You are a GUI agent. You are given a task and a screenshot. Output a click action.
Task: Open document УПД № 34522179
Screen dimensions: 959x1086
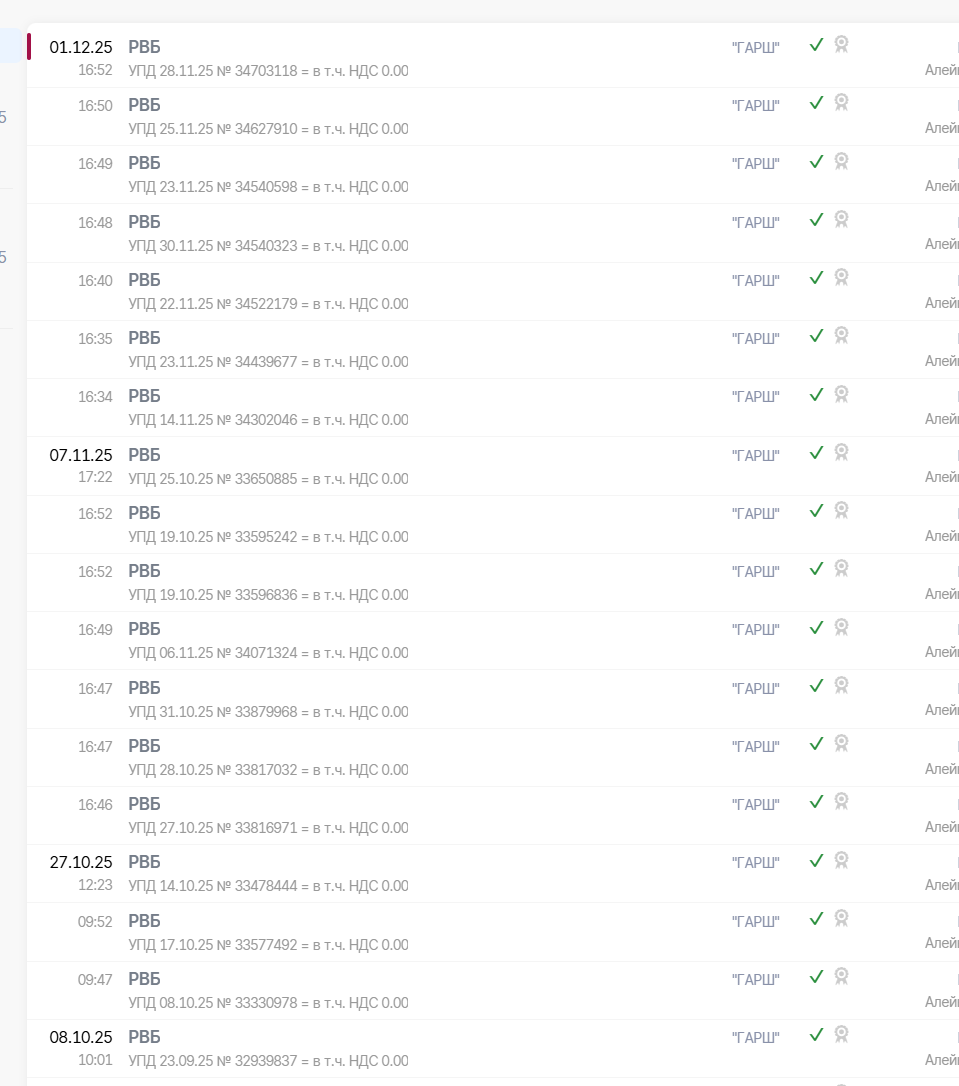[x=268, y=304]
